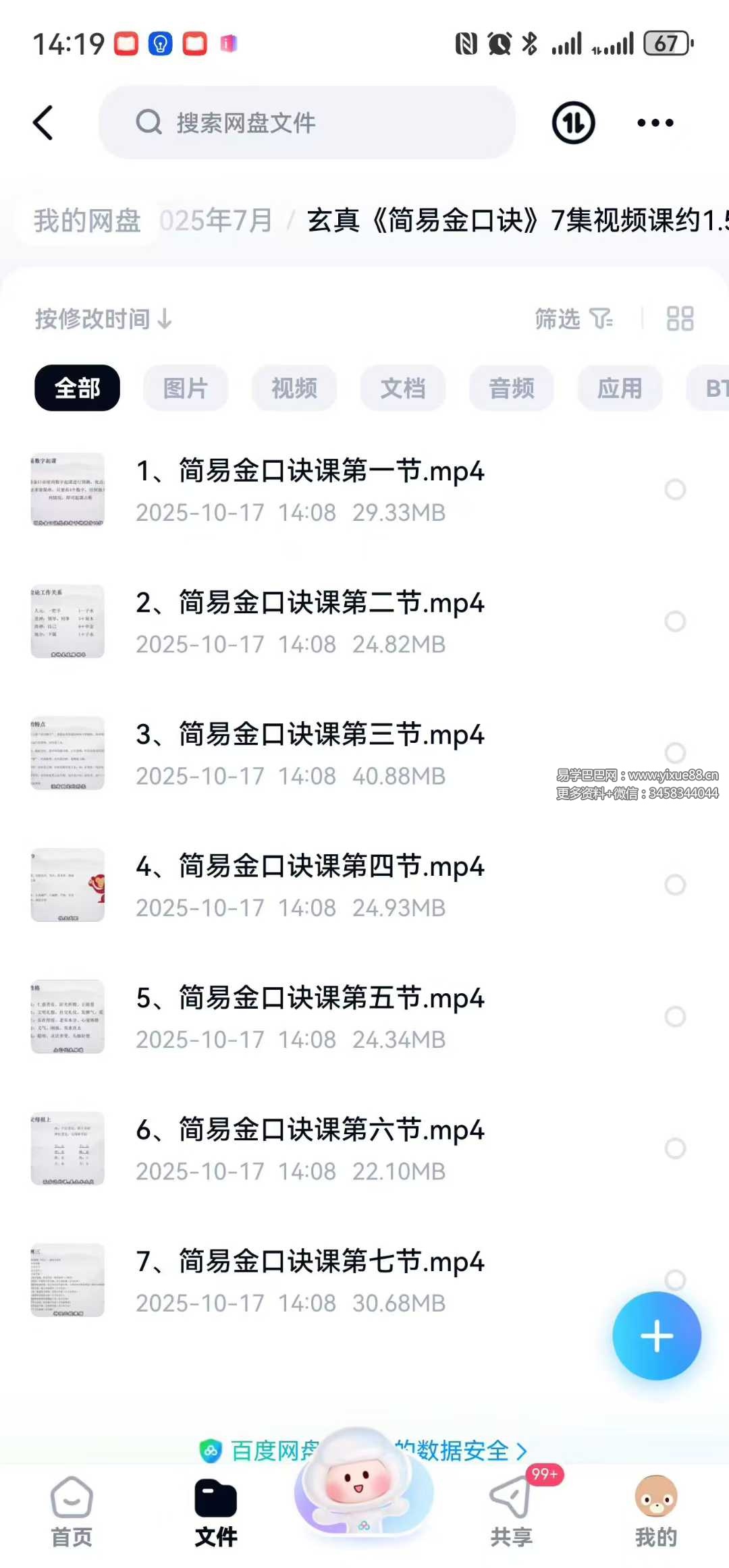
Task: Select the 视频 filter chip
Action: coord(294,388)
